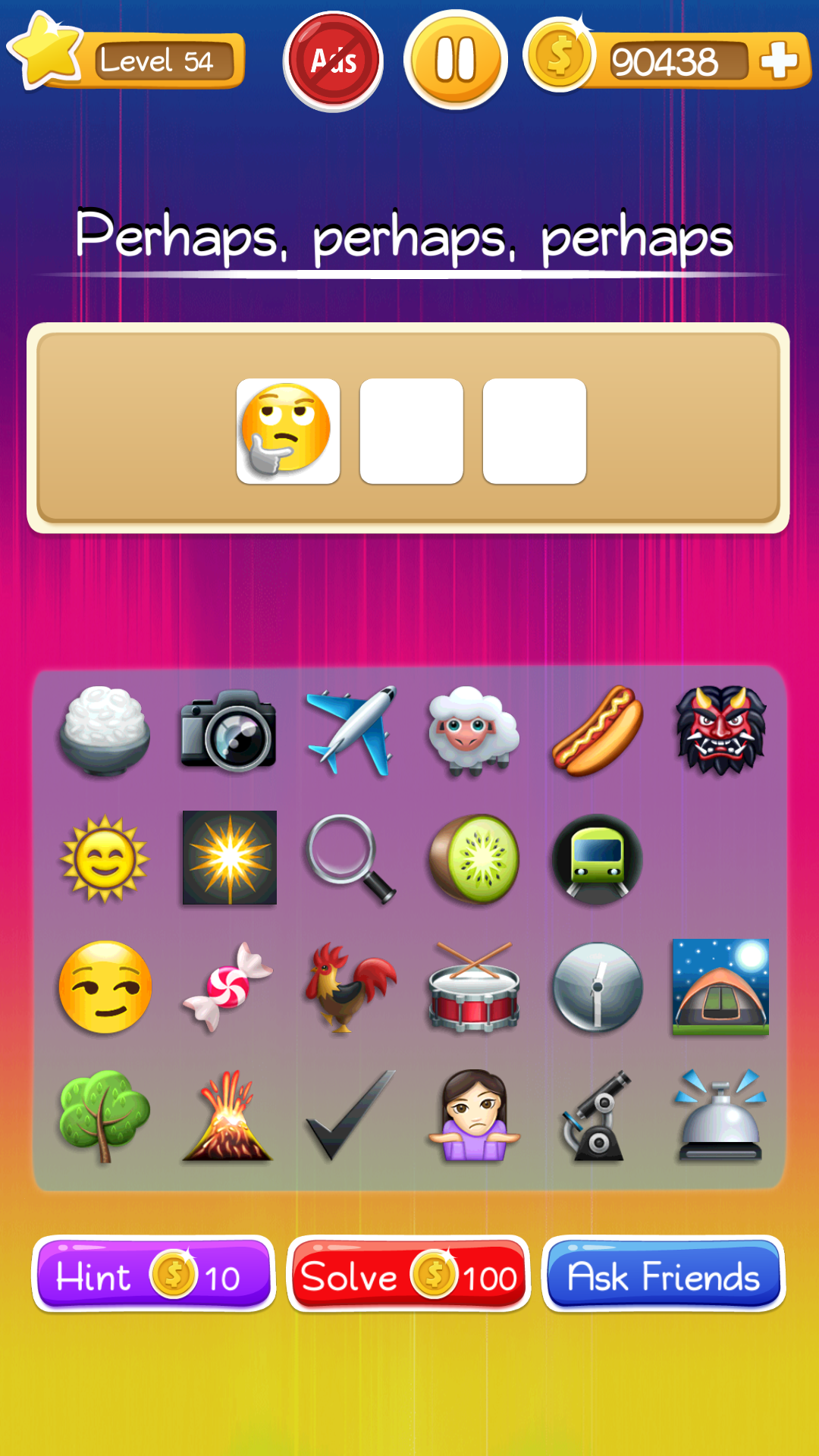Tap the rooster emoji
The image size is (819, 1456).
(x=350, y=987)
